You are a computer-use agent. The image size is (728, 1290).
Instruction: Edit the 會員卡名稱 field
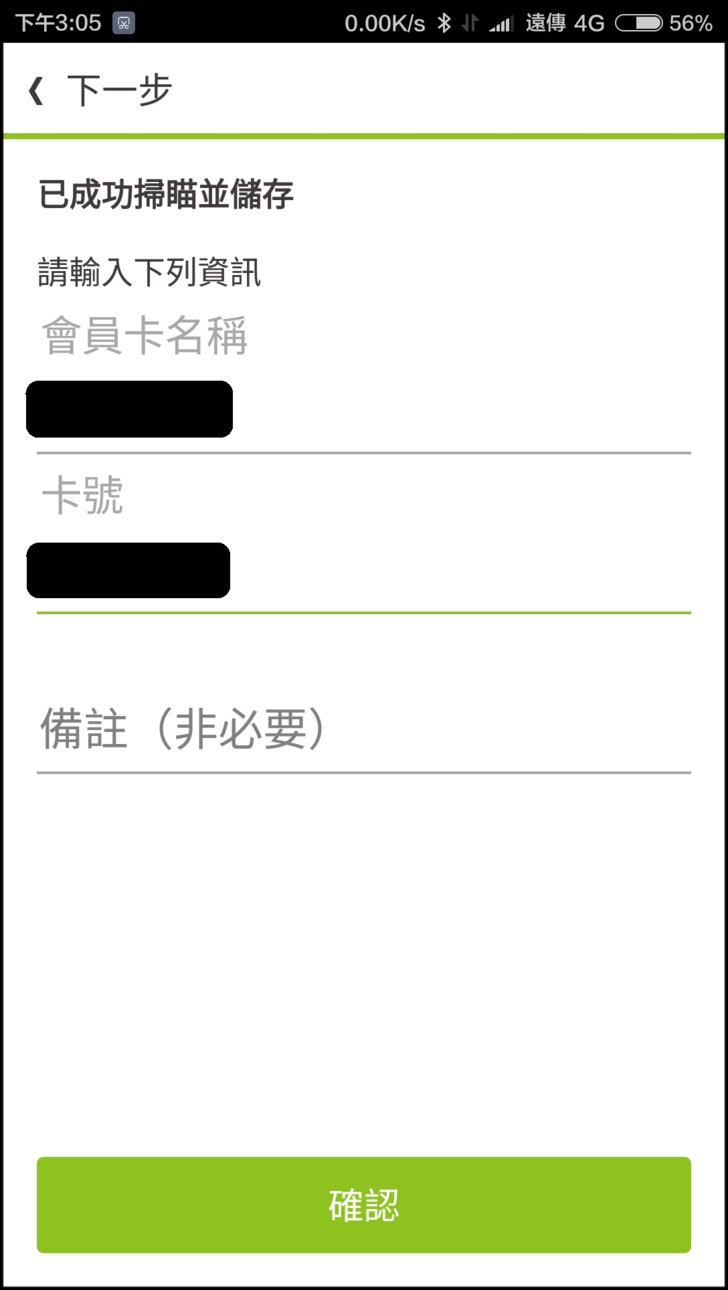click(363, 411)
